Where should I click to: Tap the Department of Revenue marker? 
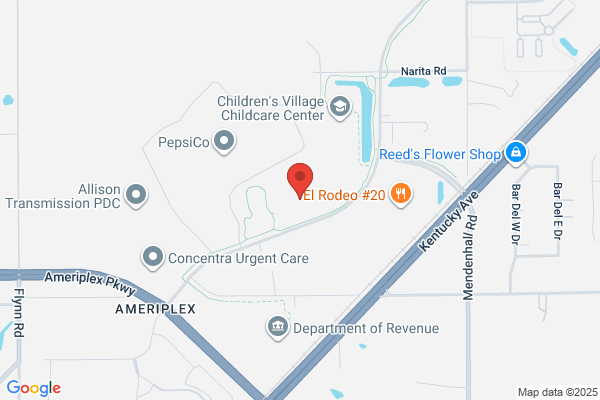277,328
